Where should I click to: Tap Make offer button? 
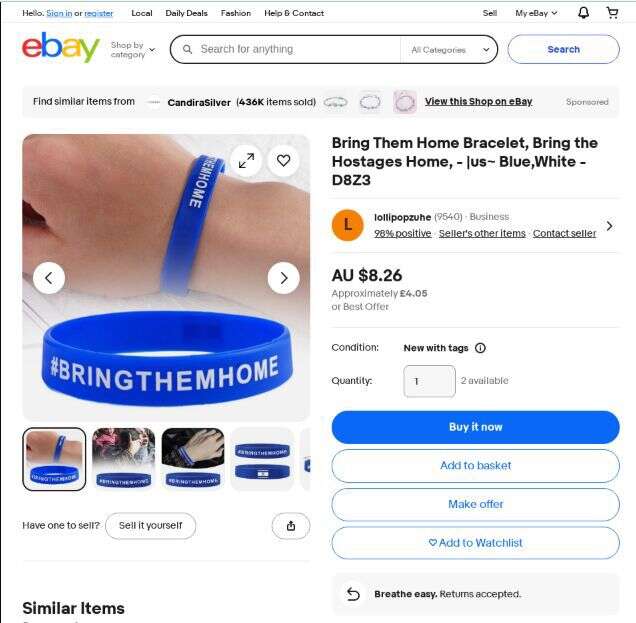(x=475, y=504)
